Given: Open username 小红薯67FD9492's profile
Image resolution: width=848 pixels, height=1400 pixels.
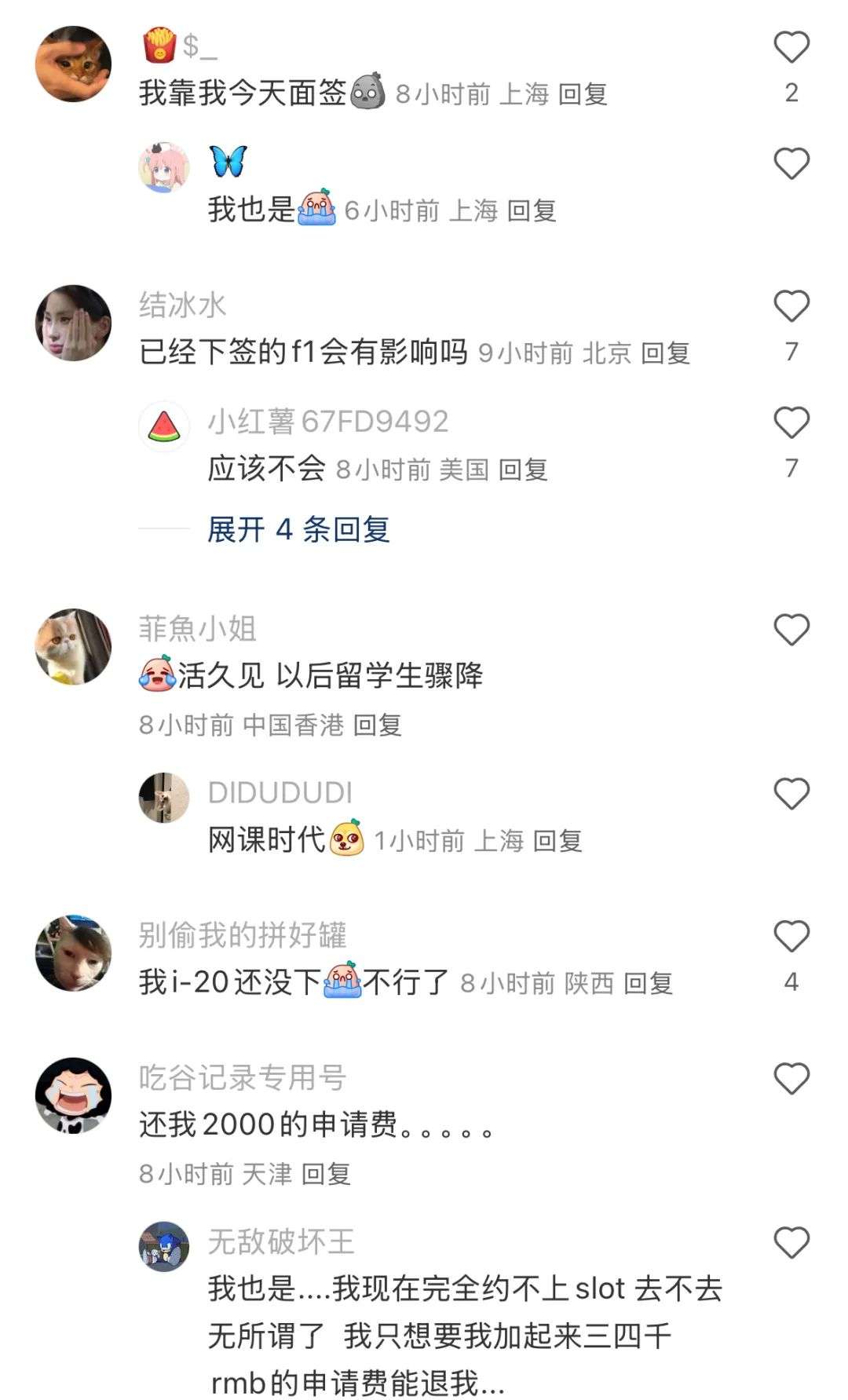Looking at the screenshot, I should click(x=328, y=422).
